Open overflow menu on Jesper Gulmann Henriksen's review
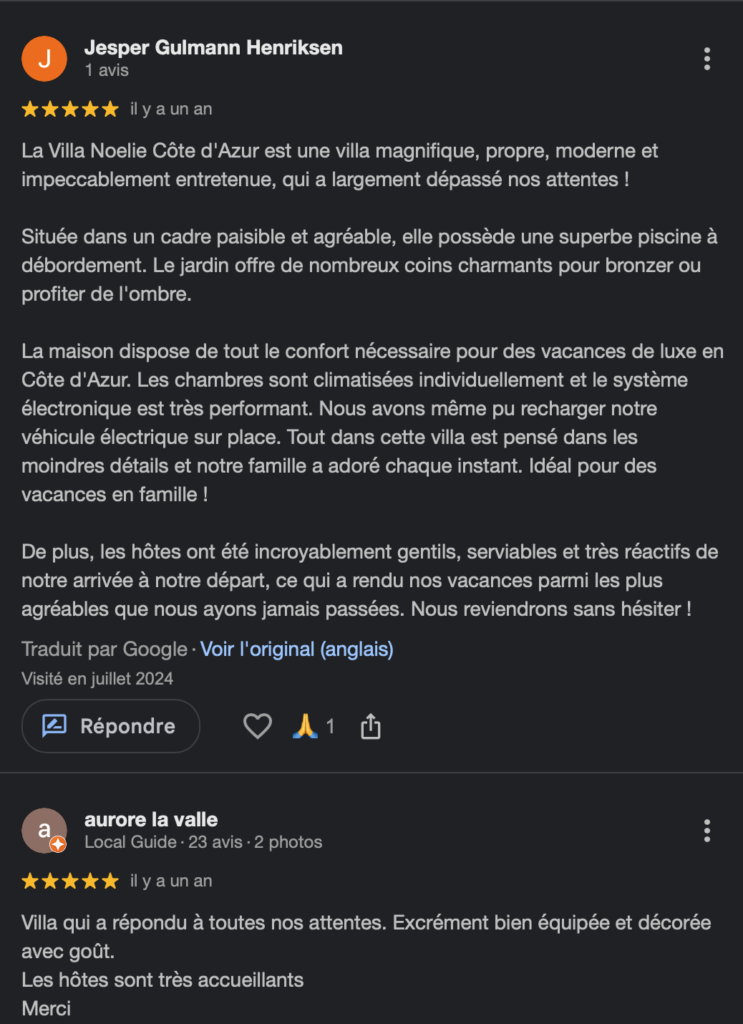The height and width of the screenshot is (1024, 743). 706,59
